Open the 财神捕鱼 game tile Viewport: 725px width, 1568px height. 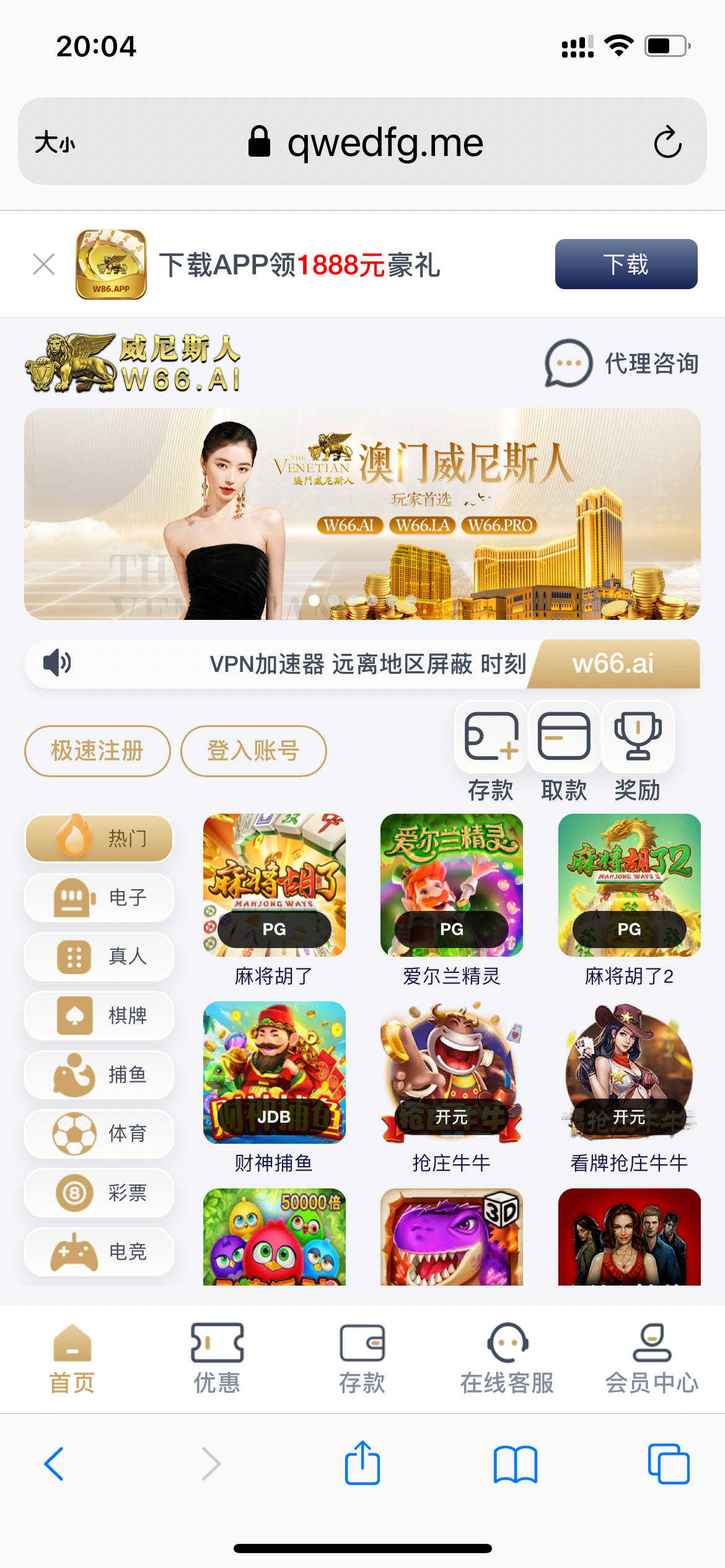[x=274, y=1073]
